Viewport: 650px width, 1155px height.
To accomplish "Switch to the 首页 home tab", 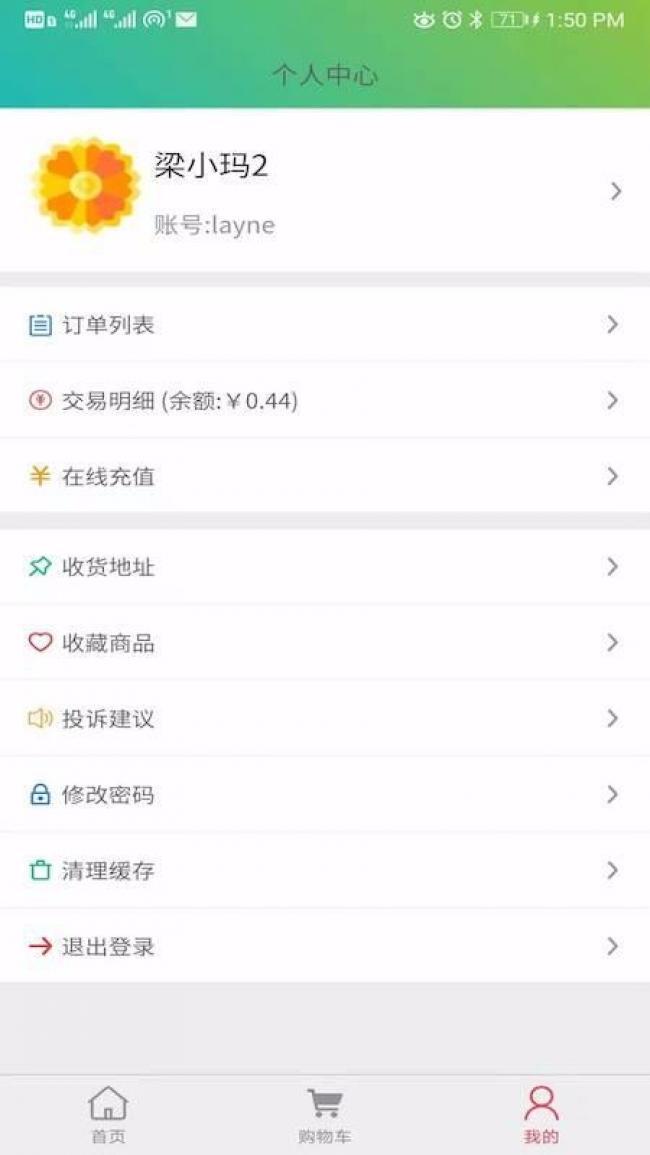I will (x=108, y=1114).
